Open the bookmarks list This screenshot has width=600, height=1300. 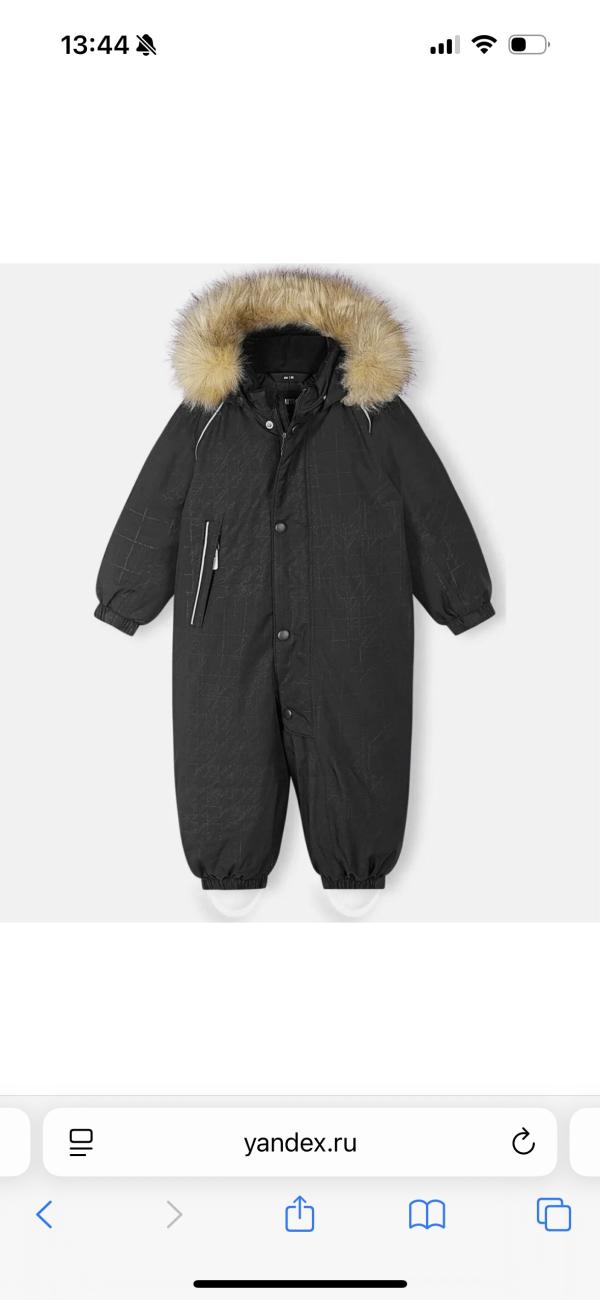tap(427, 1215)
